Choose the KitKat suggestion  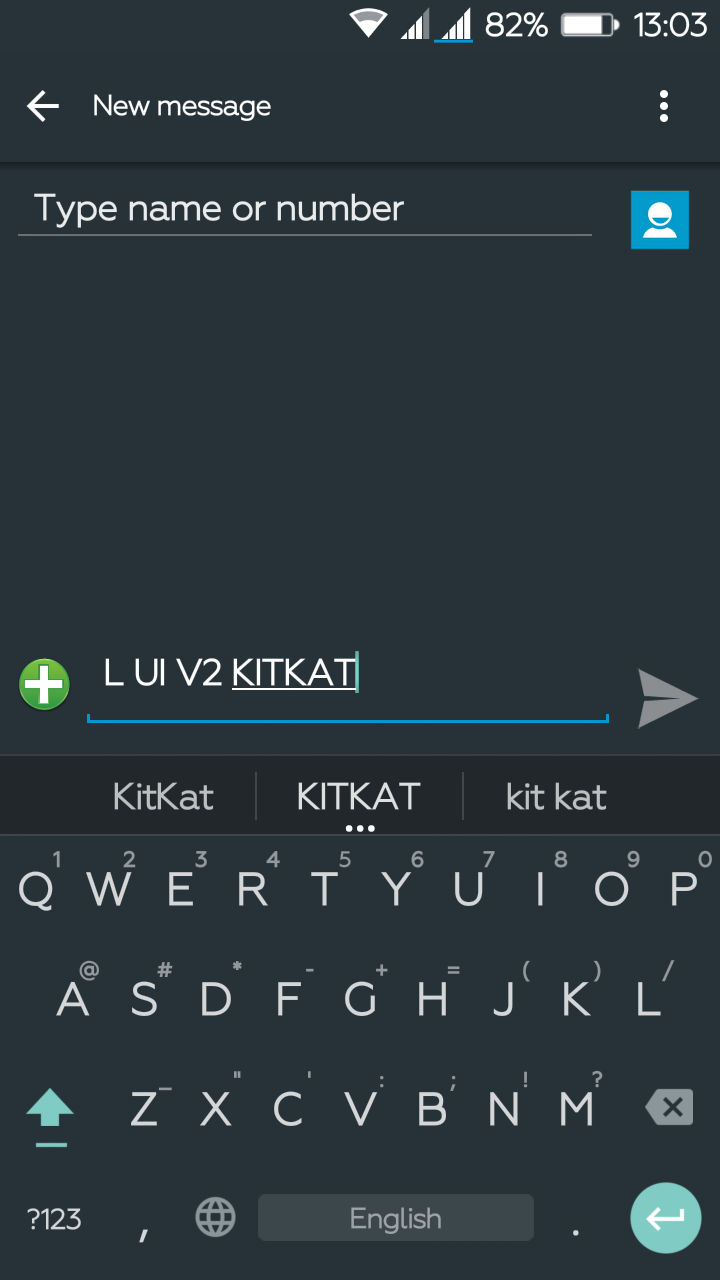[163, 797]
